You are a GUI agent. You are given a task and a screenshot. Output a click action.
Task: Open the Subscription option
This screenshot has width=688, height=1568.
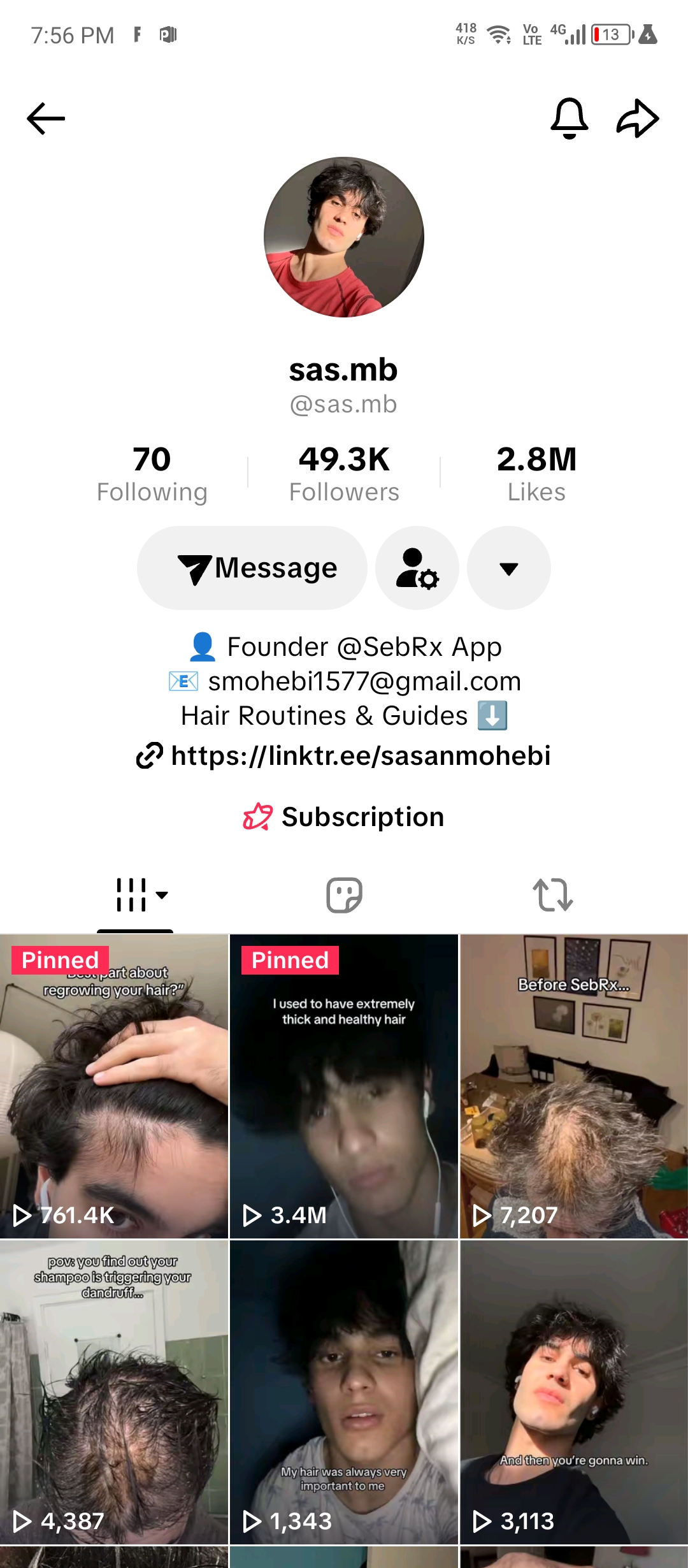tap(344, 817)
